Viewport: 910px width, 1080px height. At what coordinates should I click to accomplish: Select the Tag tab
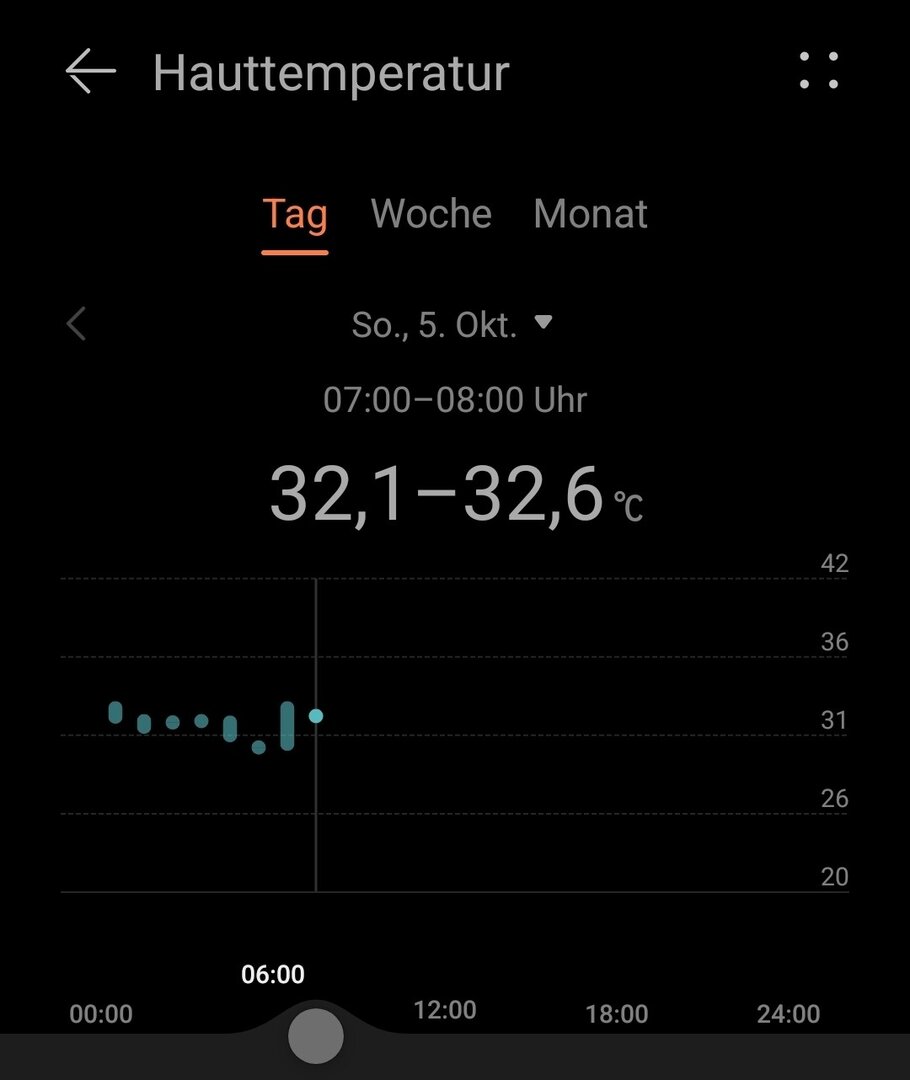295,214
